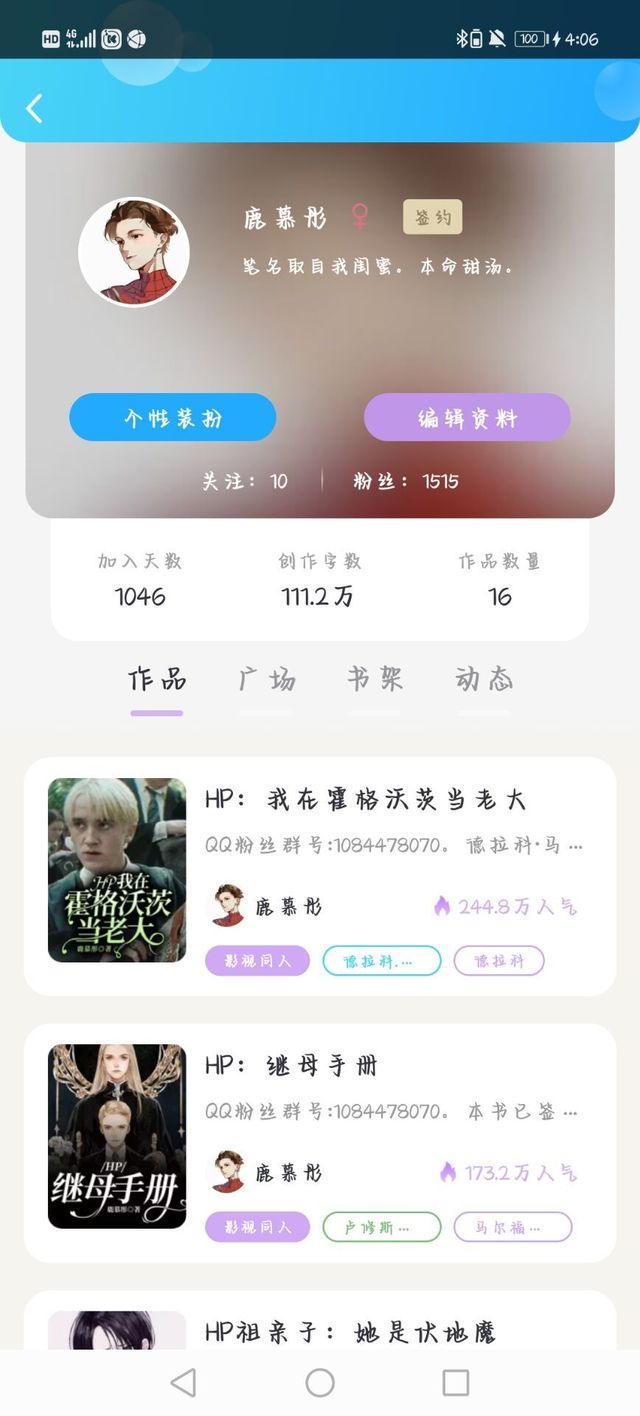
Task: Tap the system home button
Action: (x=320, y=1383)
